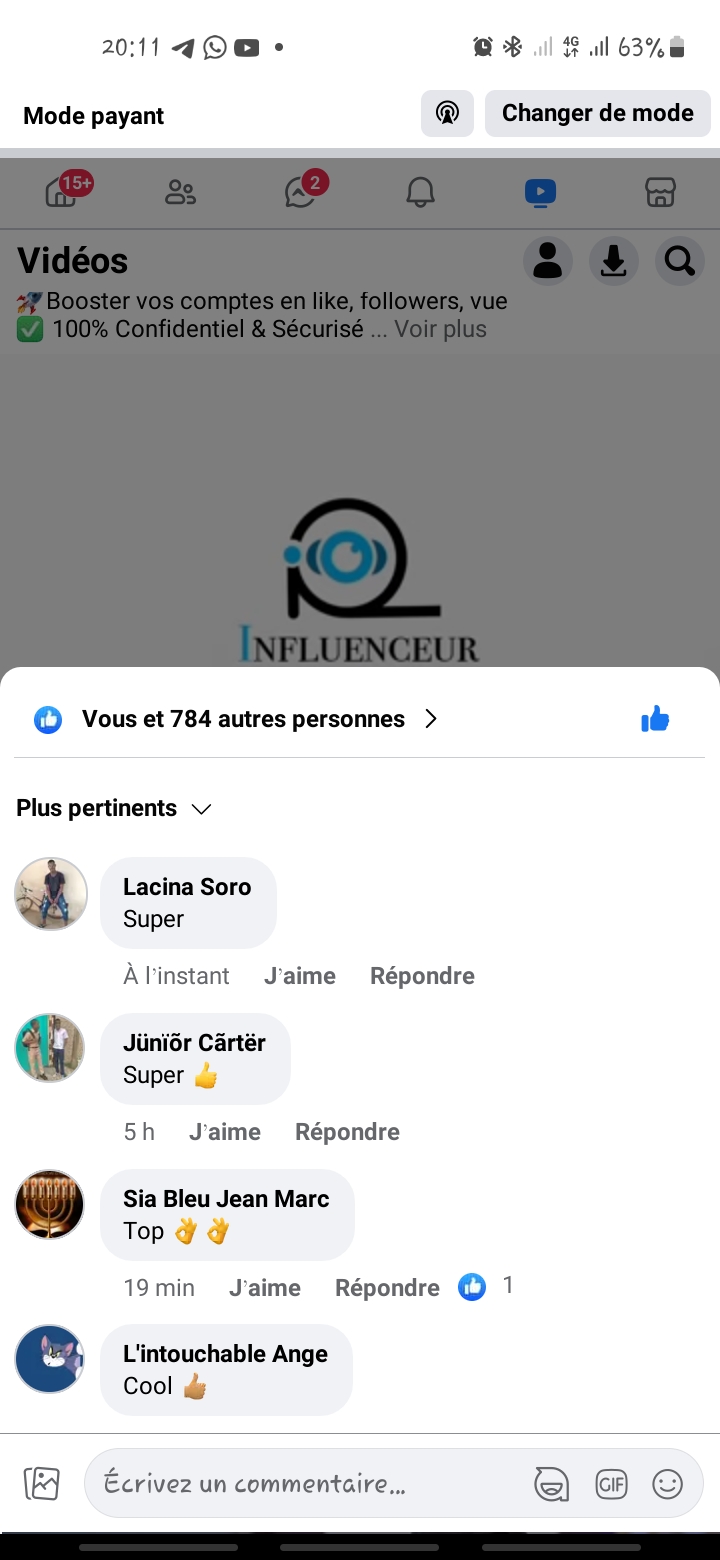Viewport: 720px width, 1560px height.
Task: Open the GIF picker
Action: [611, 1484]
